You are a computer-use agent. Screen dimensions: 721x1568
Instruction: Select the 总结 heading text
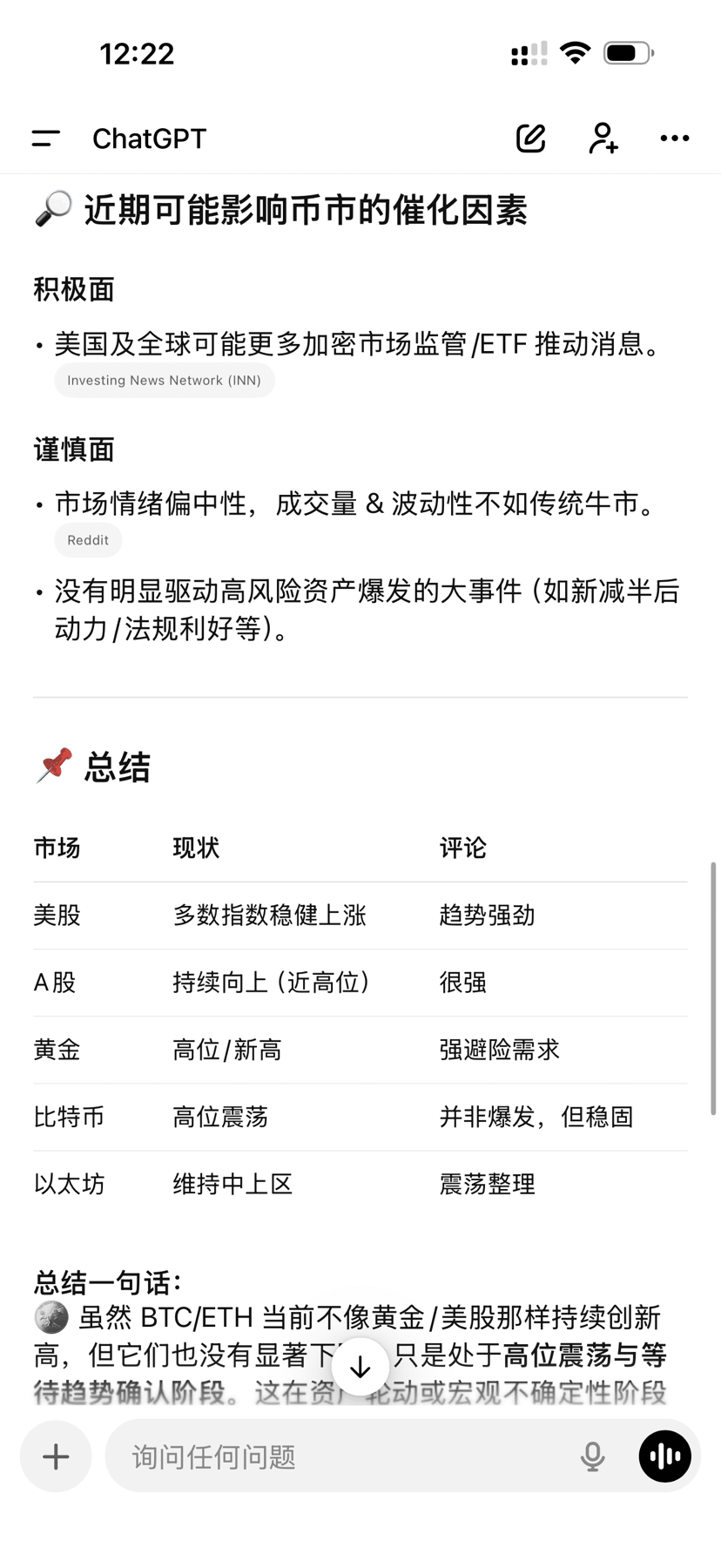pos(116,767)
